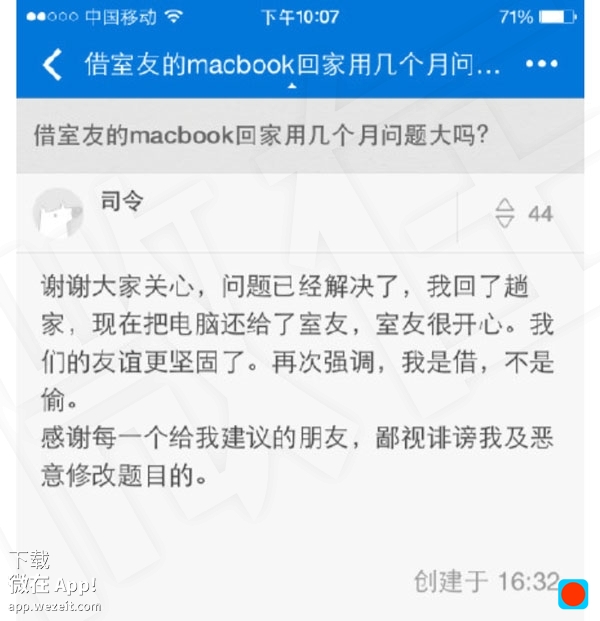Go back using the header arrow

(52, 65)
